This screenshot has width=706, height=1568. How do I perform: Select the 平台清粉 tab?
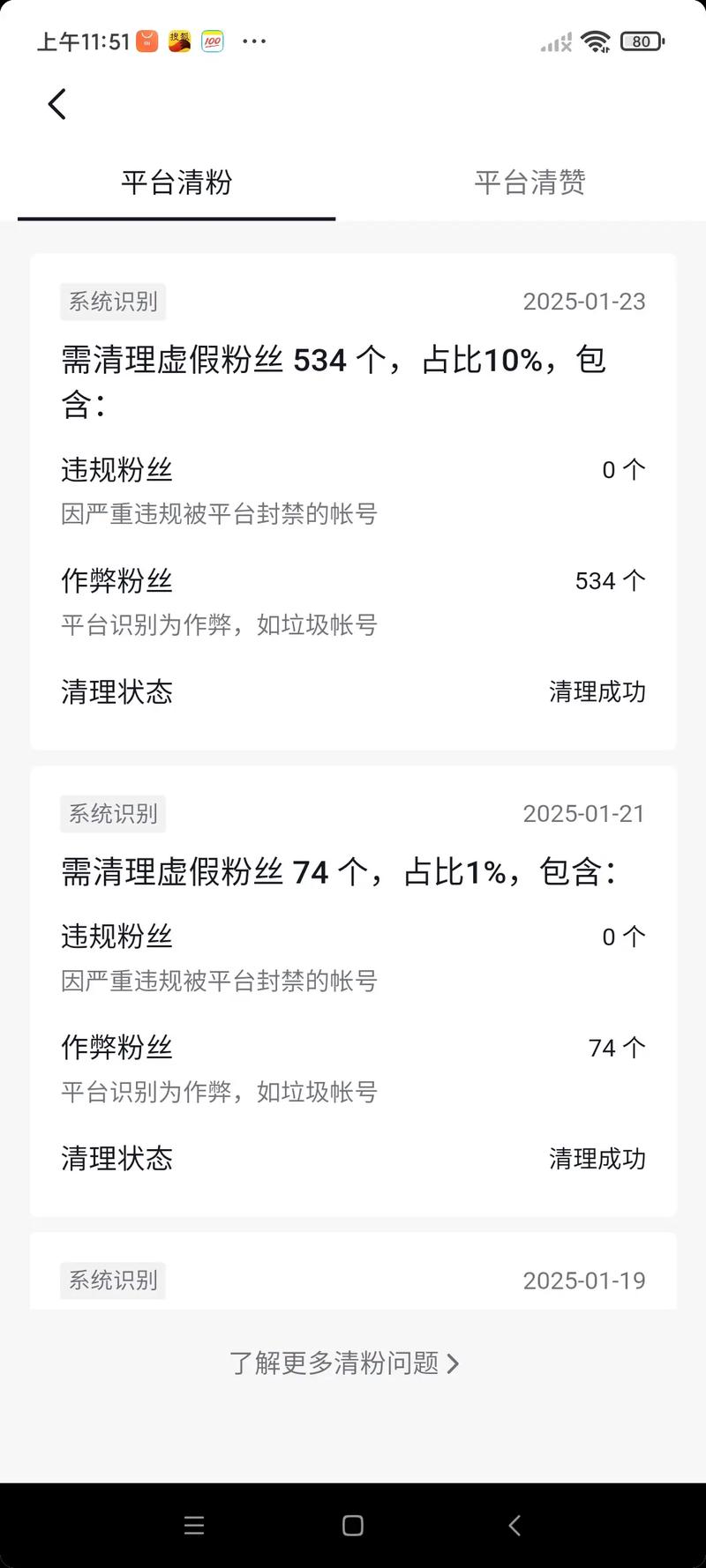176,183
